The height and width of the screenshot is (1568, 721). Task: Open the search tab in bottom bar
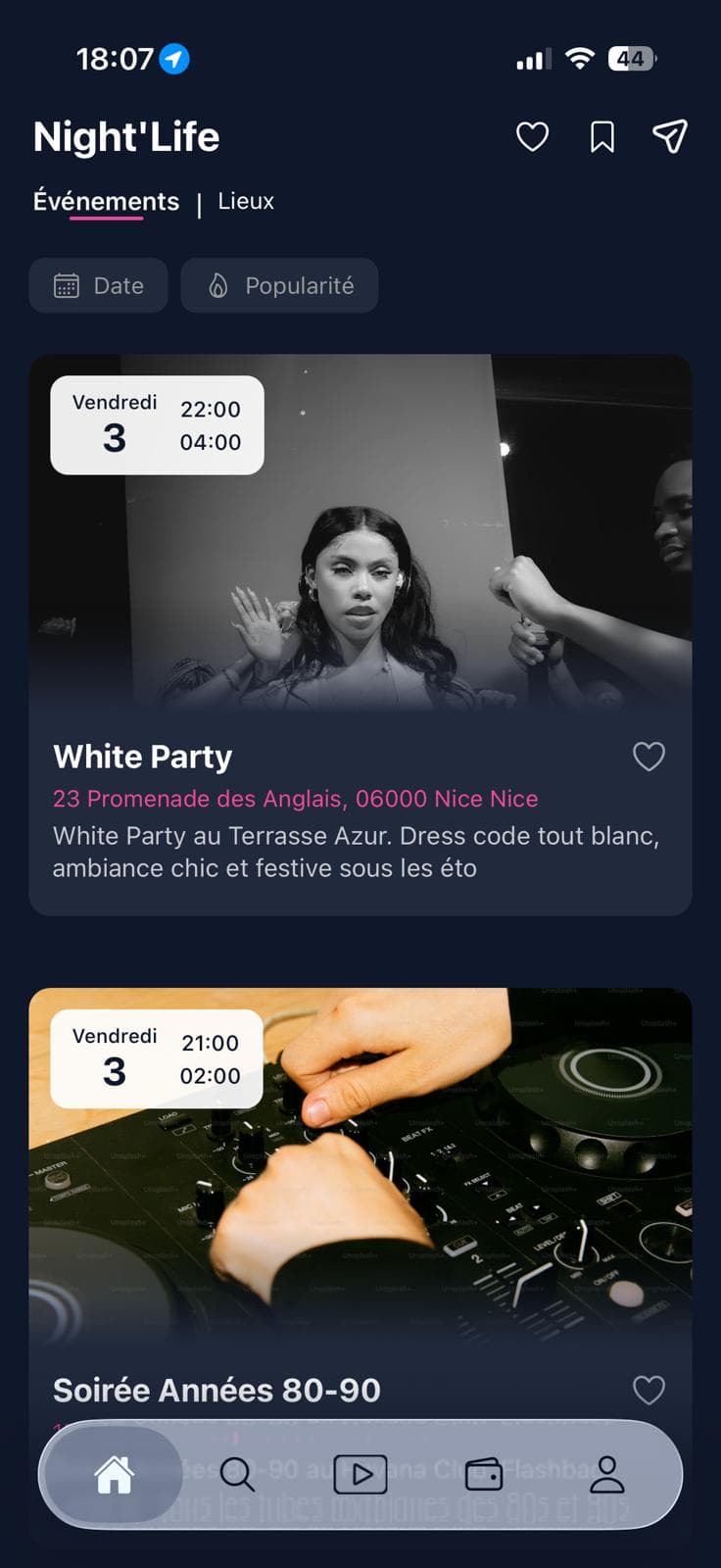(x=237, y=1474)
